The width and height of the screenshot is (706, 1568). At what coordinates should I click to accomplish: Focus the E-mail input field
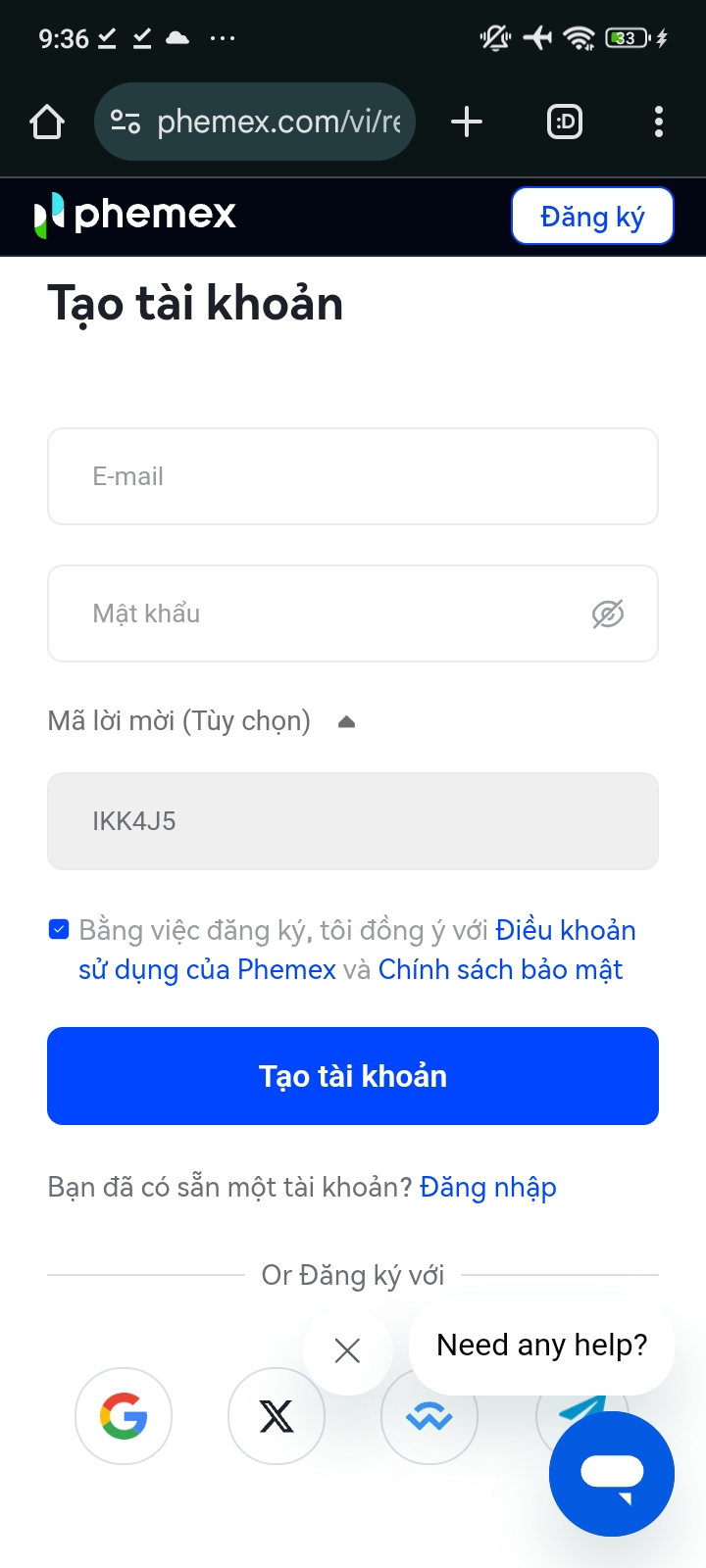pos(353,476)
